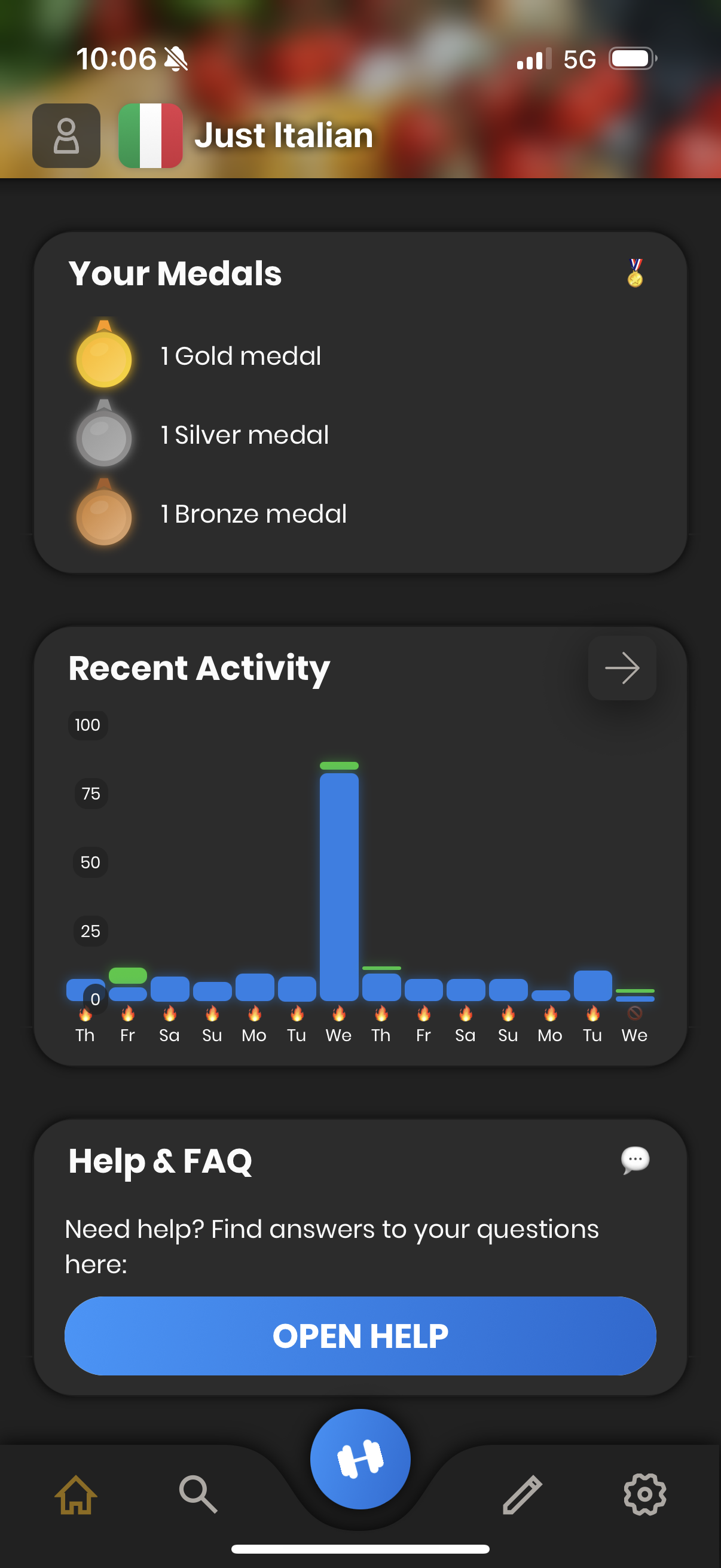Open the profile icon button
This screenshot has width=721, height=1568.
(x=66, y=135)
